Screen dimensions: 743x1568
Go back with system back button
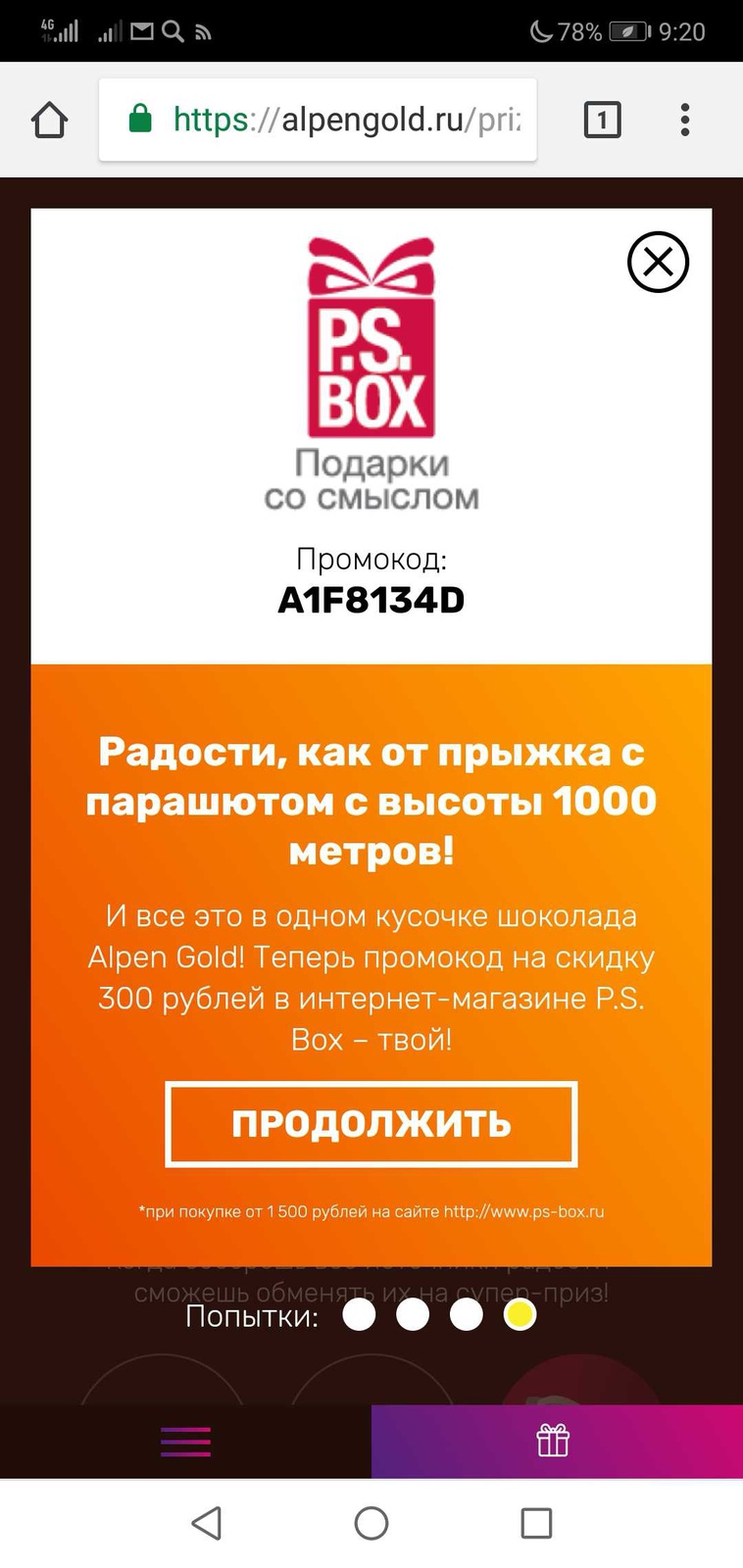(x=206, y=1523)
